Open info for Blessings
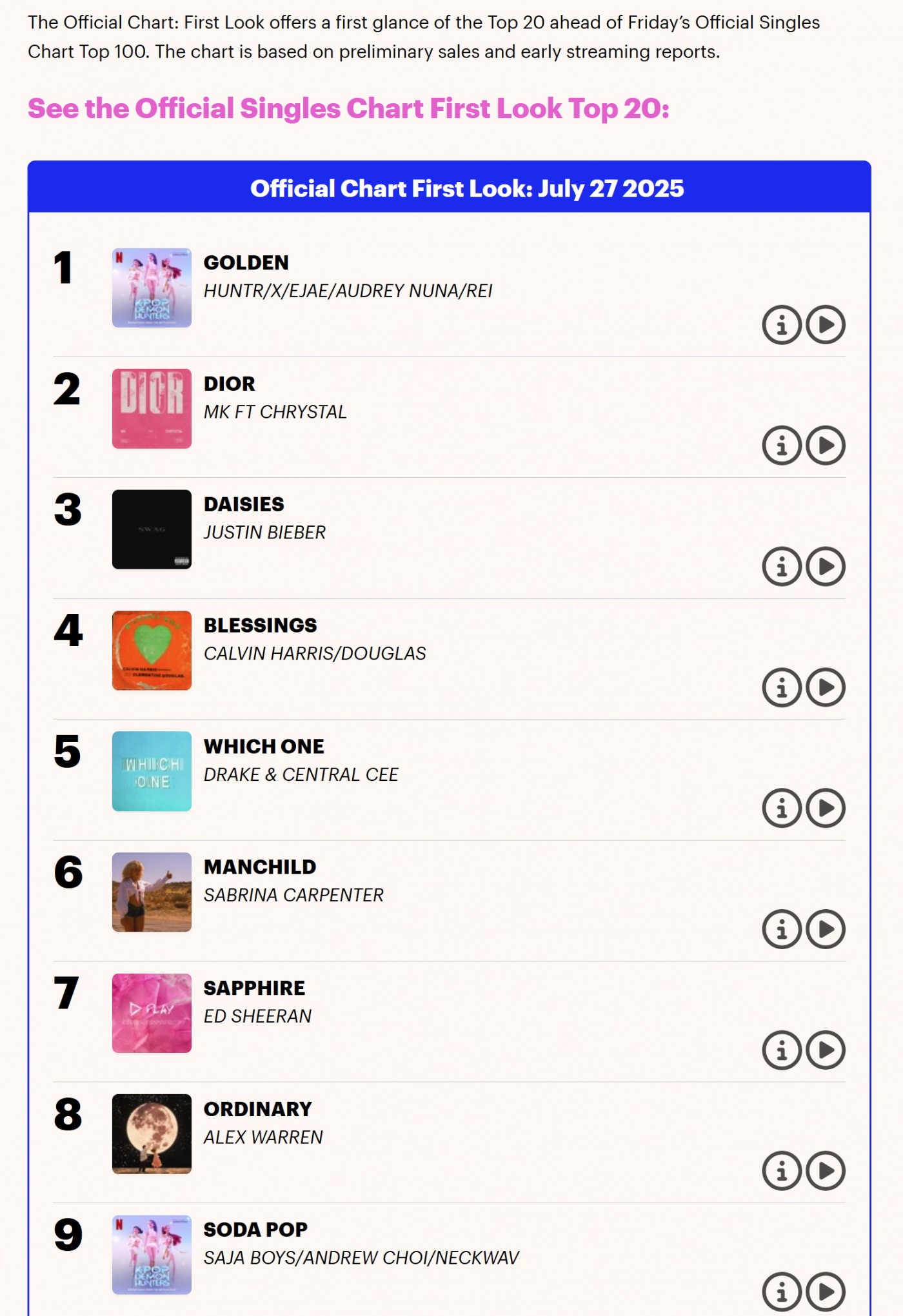The image size is (903, 1316). (x=782, y=687)
